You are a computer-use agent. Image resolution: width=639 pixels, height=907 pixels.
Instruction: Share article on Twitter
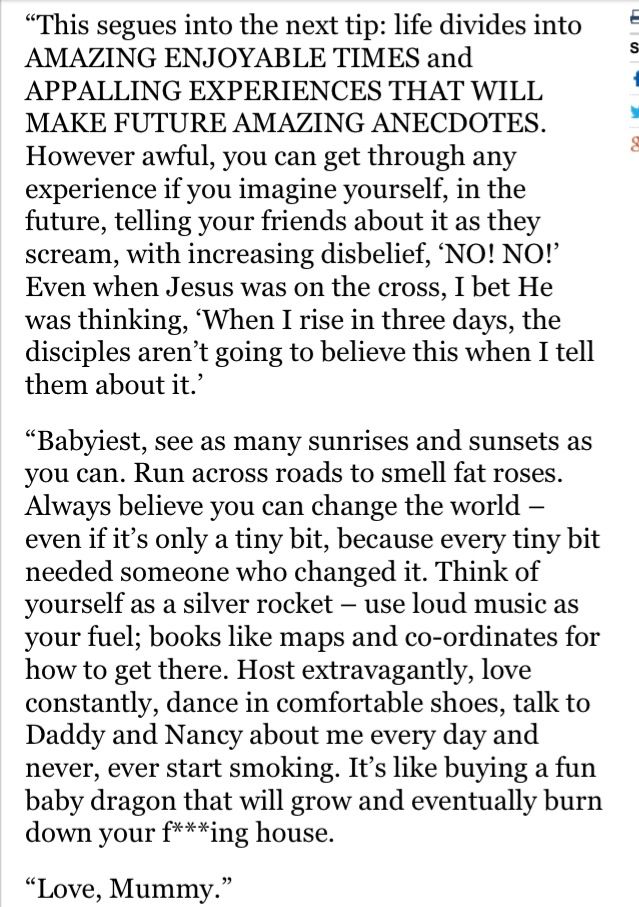[x=636, y=112]
